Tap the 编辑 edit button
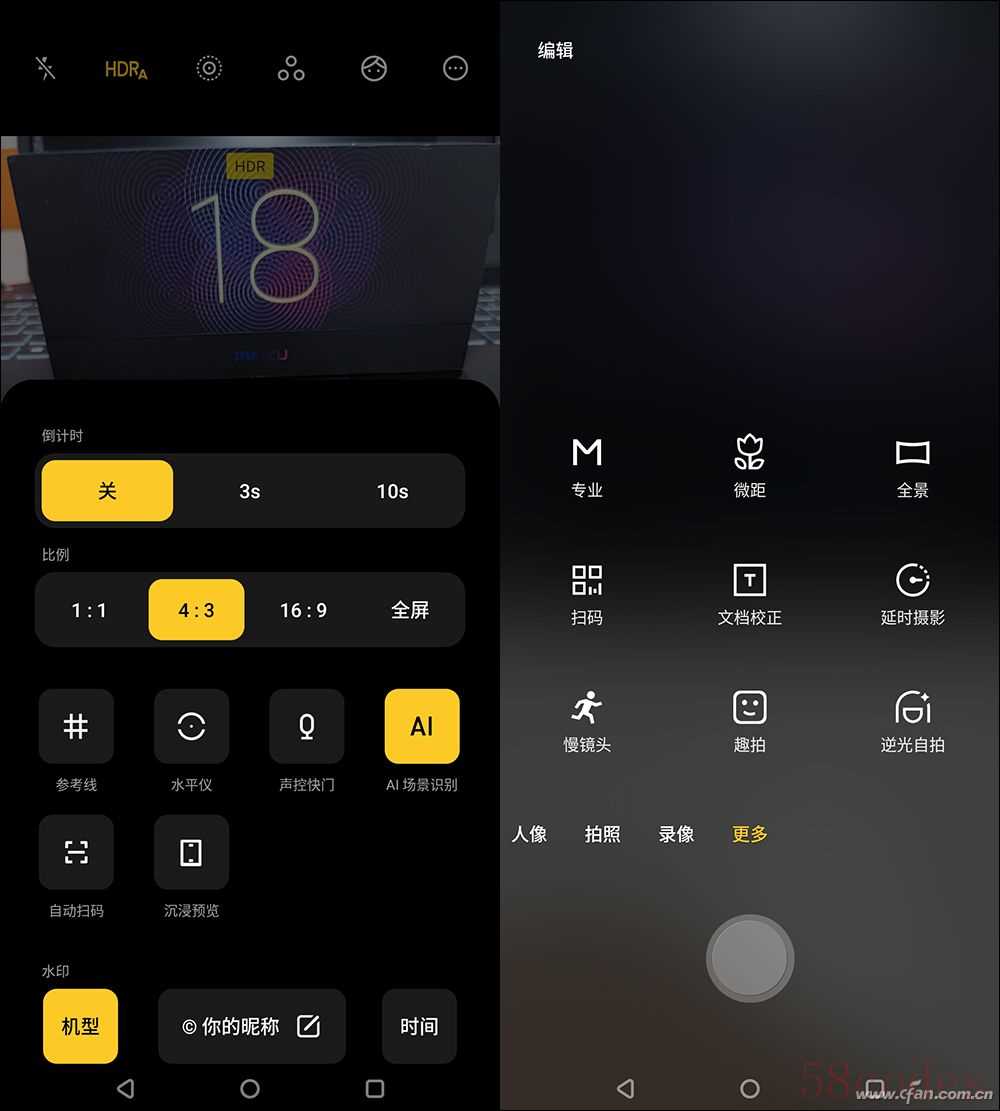 pyautogui.click(x=555, y=50)
